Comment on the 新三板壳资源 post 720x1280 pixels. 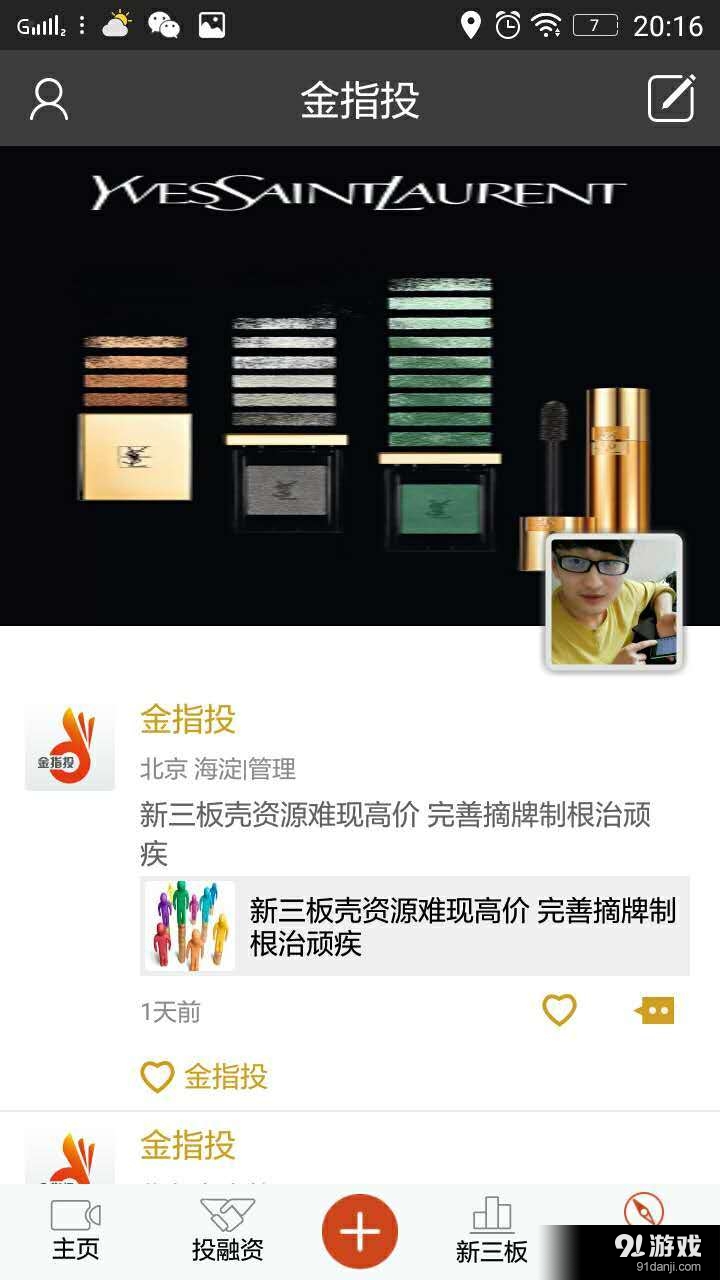[655, 1010]
